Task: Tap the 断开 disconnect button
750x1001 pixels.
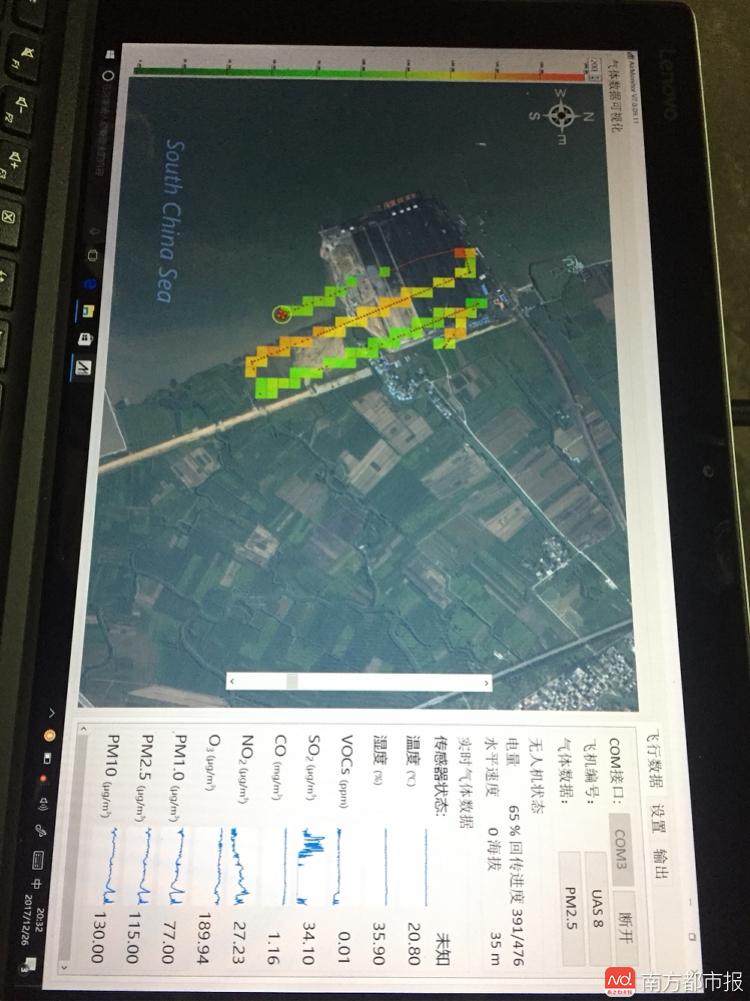Action: point(626,926)
